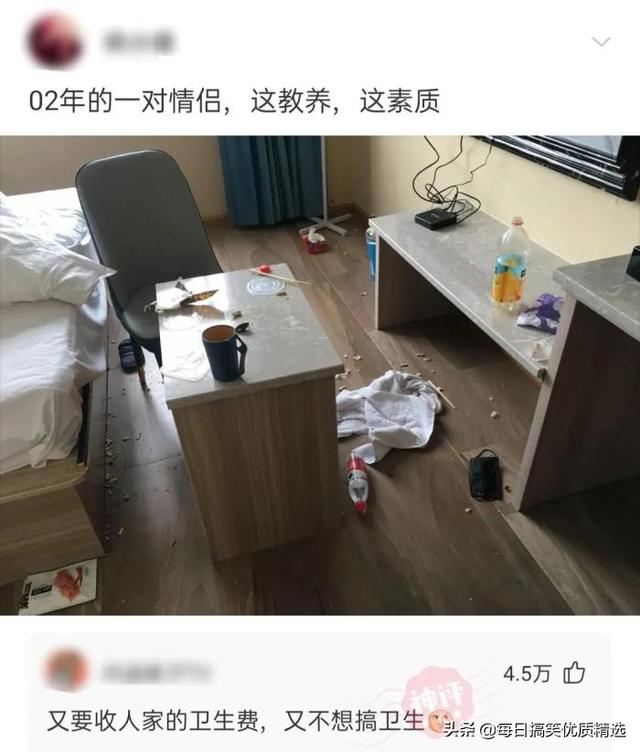Like the comment with 4.5万 likes
Viewport: 640px width, 752px height.
[x=575, y=673]
